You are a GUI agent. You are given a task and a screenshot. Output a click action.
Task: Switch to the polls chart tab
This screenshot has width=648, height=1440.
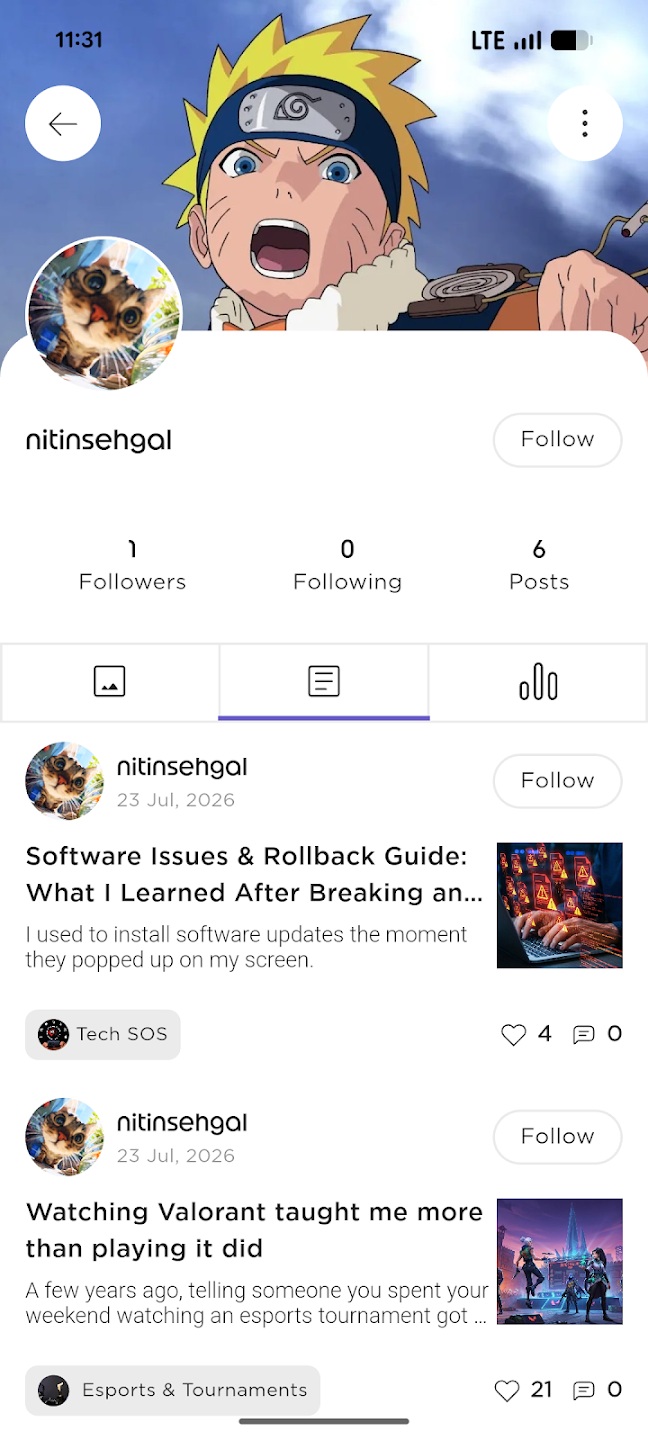[x=538, y=682]
